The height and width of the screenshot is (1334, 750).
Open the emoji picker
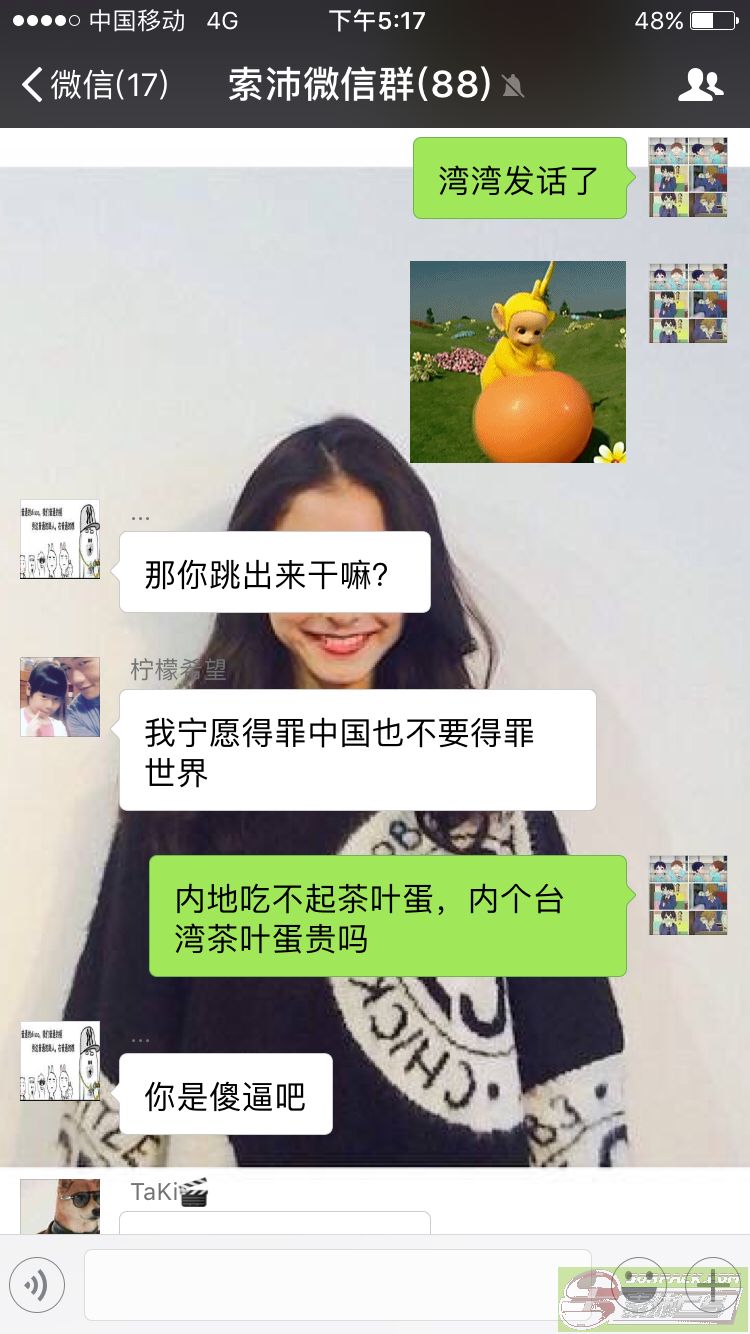tap(639, 1284)
